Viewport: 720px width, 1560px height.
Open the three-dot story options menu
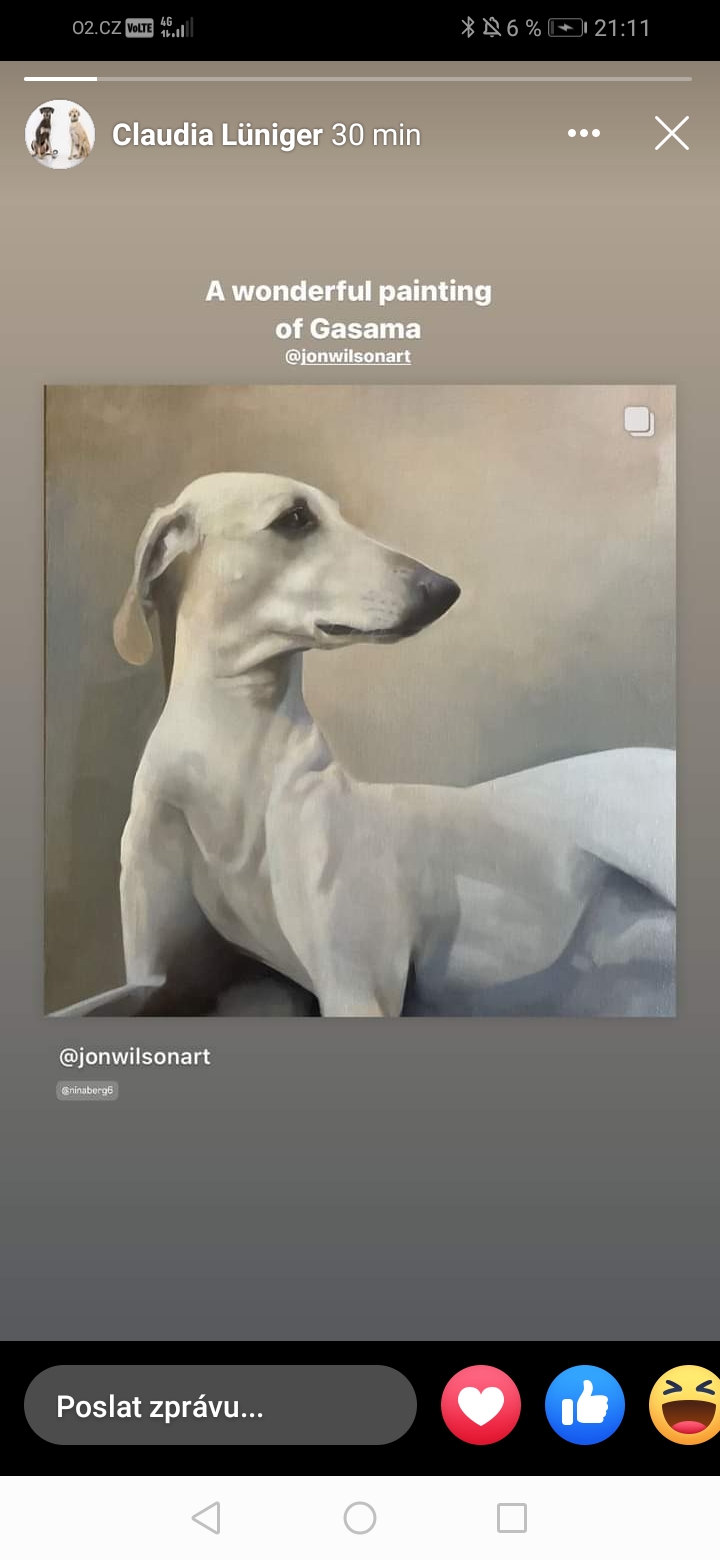(x=584, y=133)
